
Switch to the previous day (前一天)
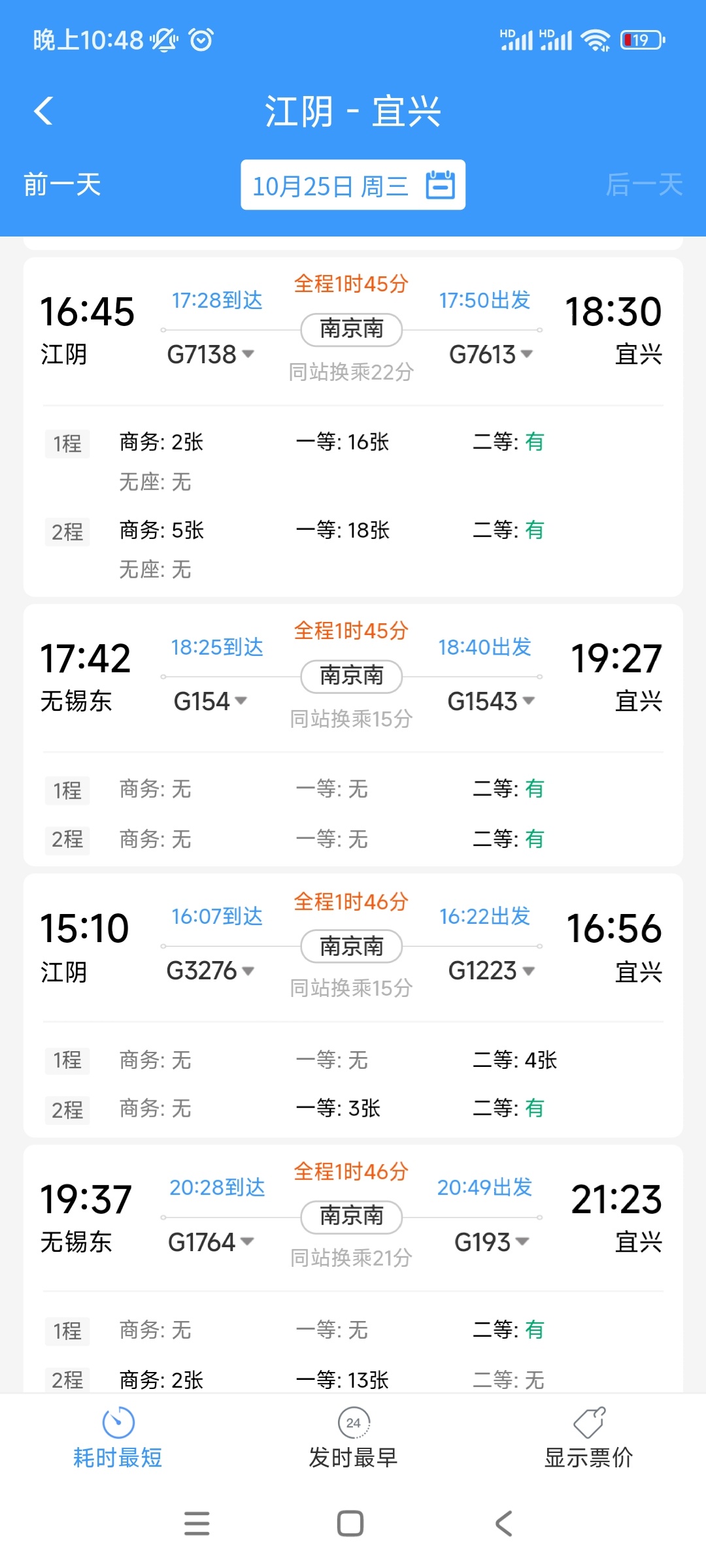point(63,185)
